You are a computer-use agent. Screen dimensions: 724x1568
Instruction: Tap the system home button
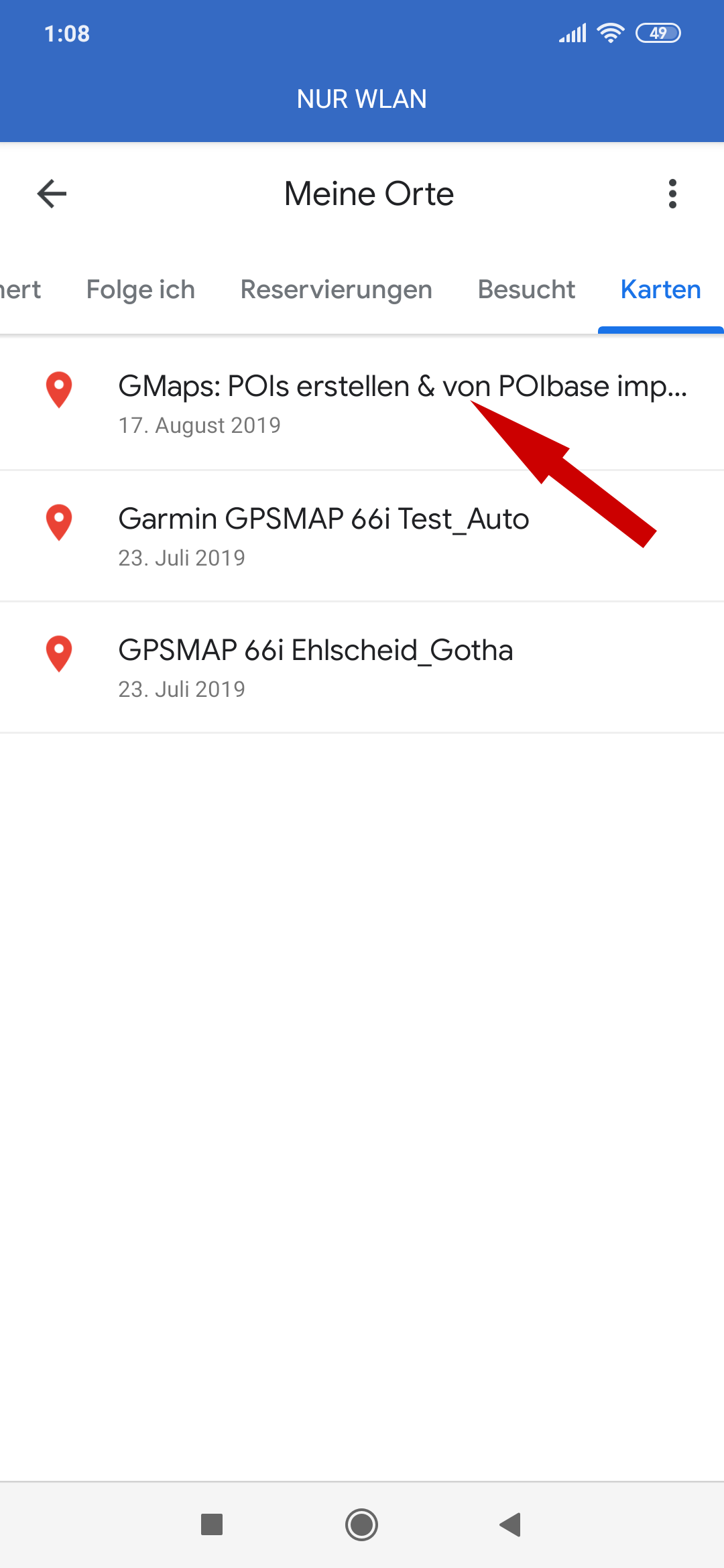361,1524
